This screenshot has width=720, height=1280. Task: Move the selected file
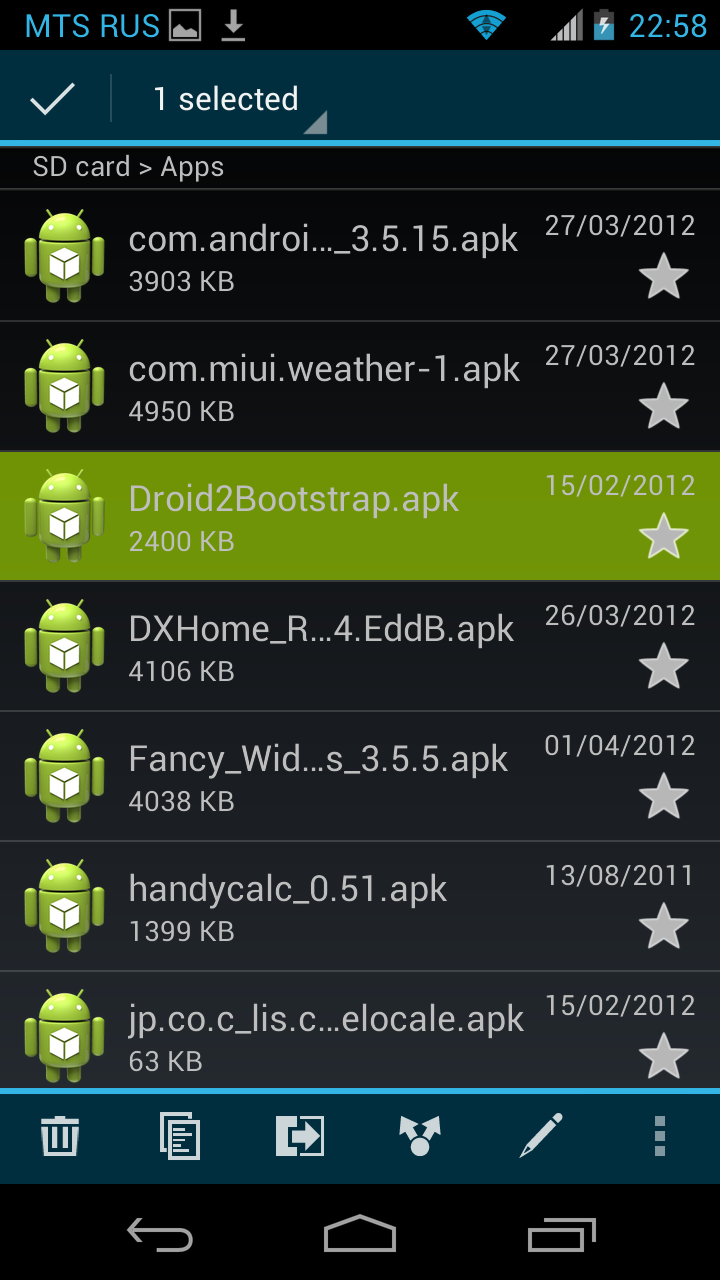pyautogui.click(x=300, y=1137)
